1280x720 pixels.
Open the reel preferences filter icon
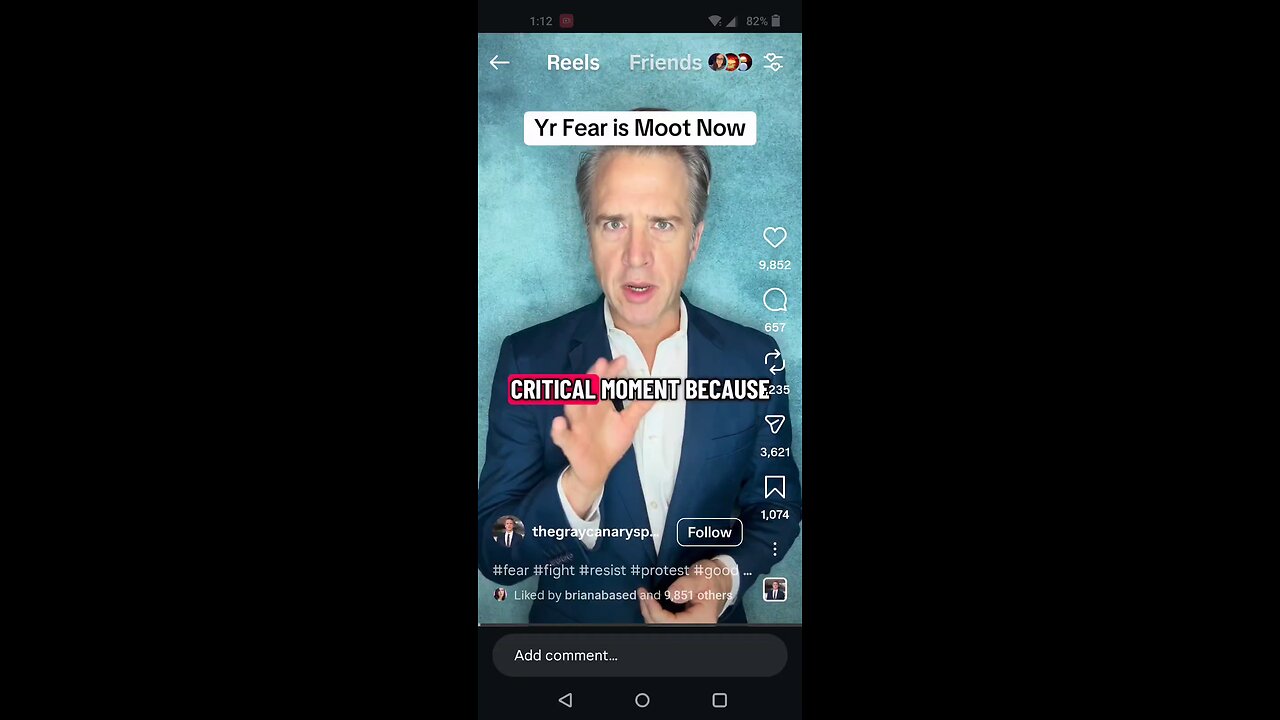(773, 63)
